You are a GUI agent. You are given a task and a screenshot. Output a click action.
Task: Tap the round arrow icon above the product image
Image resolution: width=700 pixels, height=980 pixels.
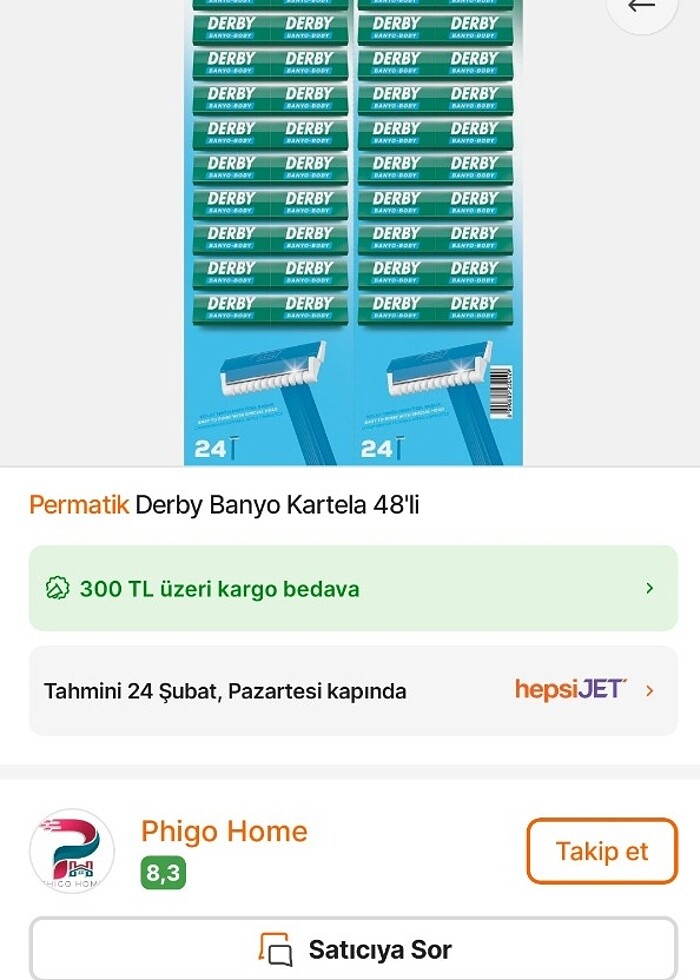642,8
